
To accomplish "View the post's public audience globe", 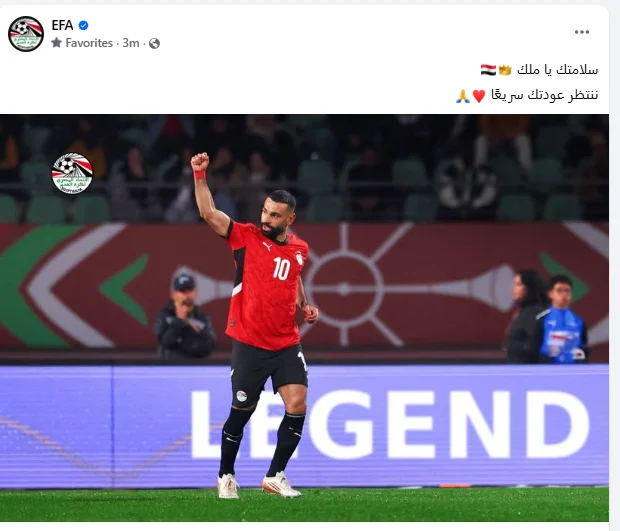I will pos(154,44).
